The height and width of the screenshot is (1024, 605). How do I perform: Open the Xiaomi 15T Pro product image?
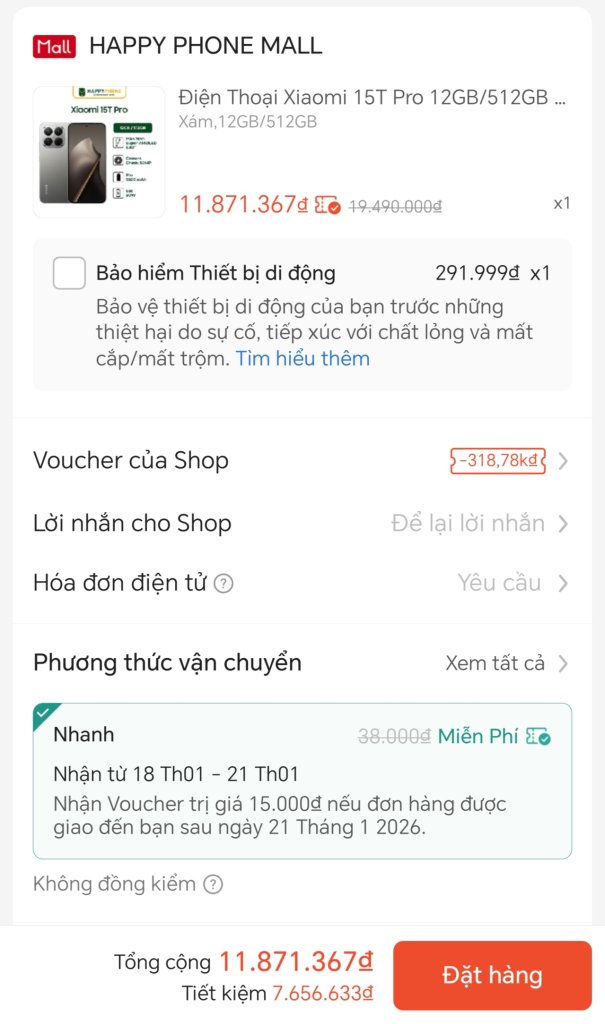coord(99,152)
